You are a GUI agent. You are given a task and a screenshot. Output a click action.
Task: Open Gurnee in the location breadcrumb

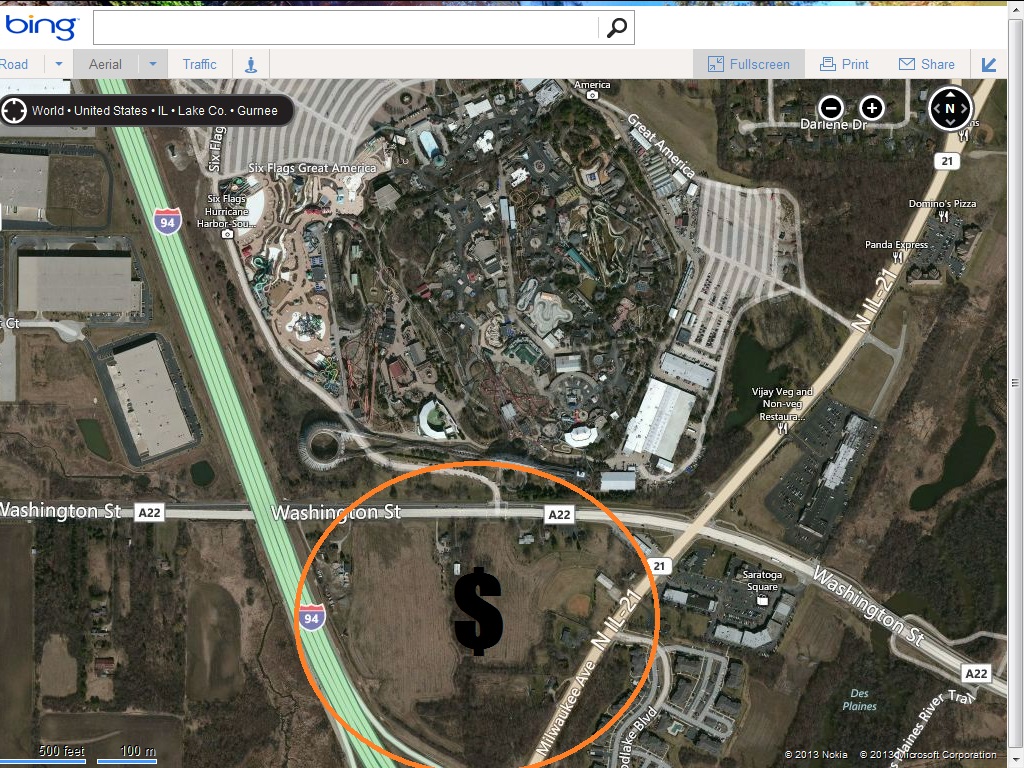click(x=257, y=110)
